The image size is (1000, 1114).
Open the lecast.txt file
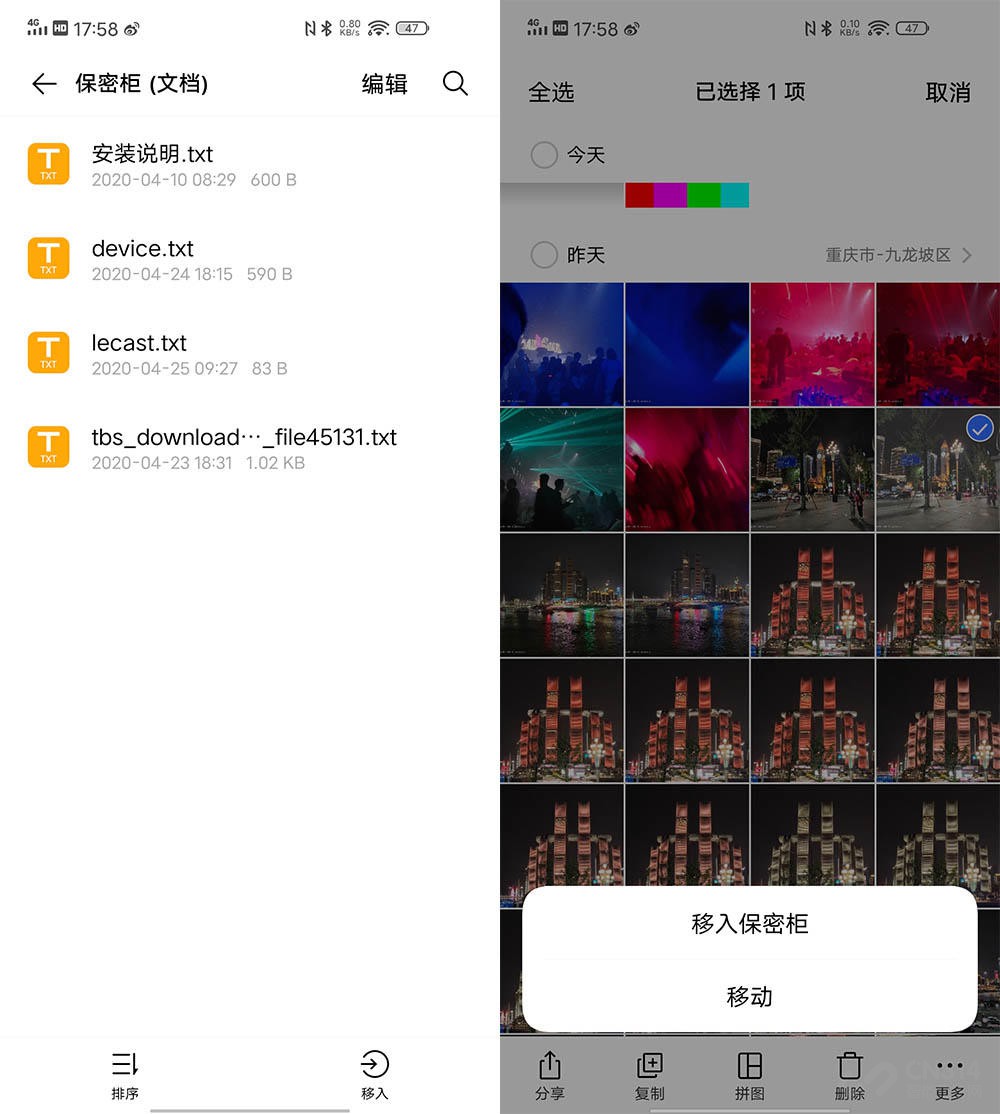(139, 354)
